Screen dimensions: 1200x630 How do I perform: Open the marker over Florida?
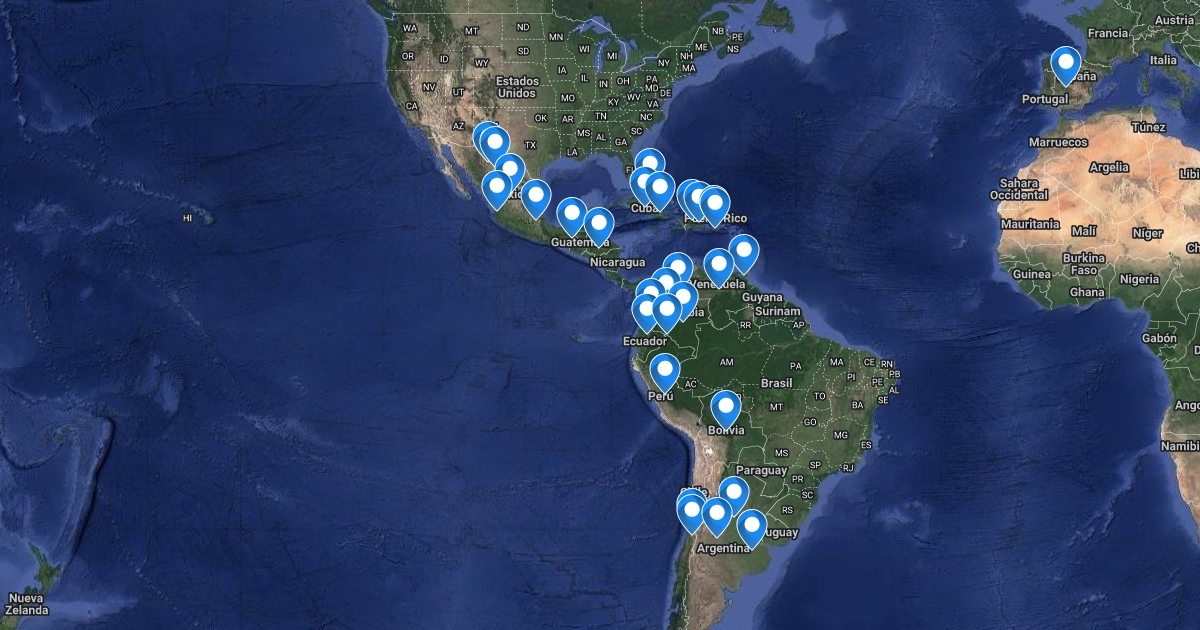(650, 165)
